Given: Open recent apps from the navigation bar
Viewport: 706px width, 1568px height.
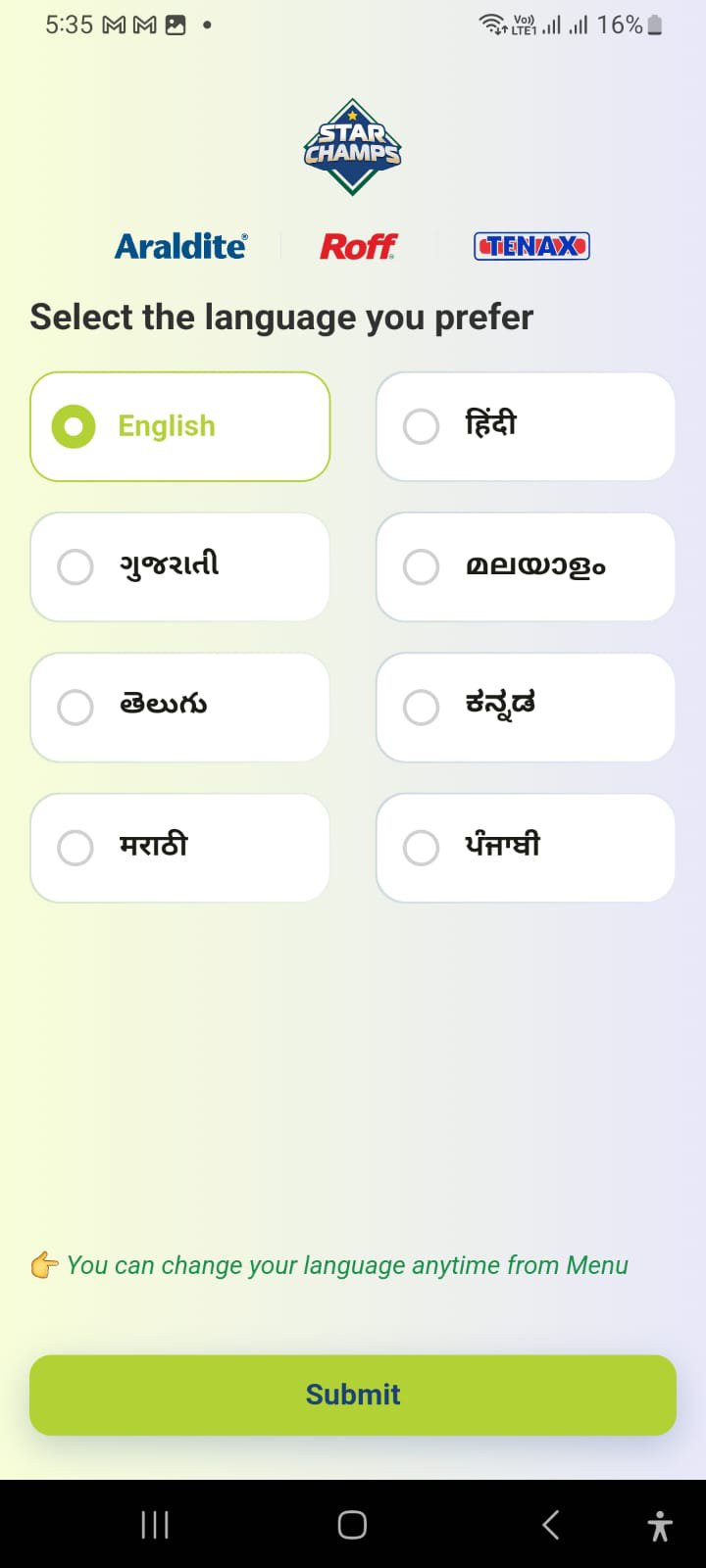Looking at the screenshot, I should 155,1524.
